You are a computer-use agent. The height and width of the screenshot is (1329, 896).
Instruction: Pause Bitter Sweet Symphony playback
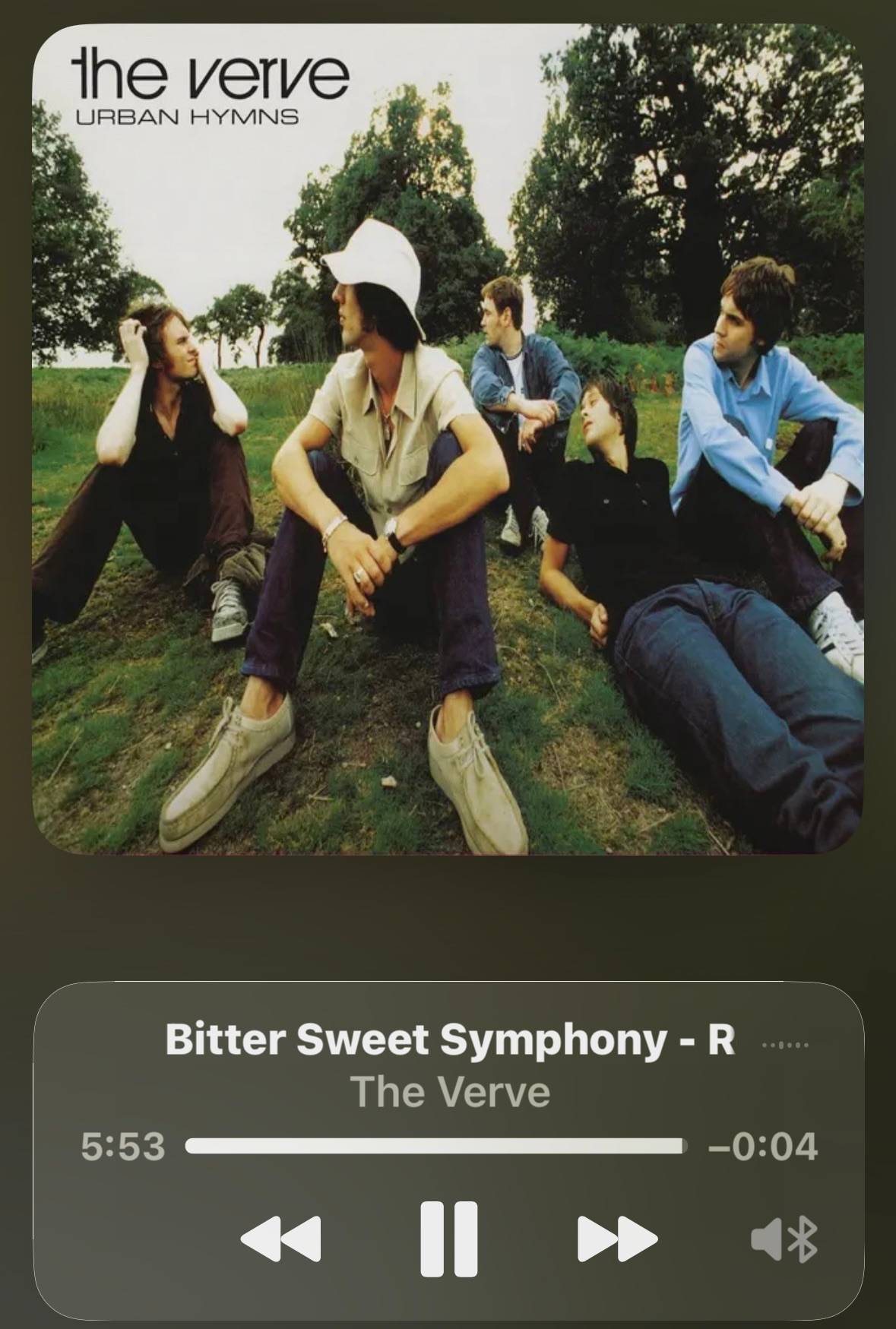[x=449, y=1239]
